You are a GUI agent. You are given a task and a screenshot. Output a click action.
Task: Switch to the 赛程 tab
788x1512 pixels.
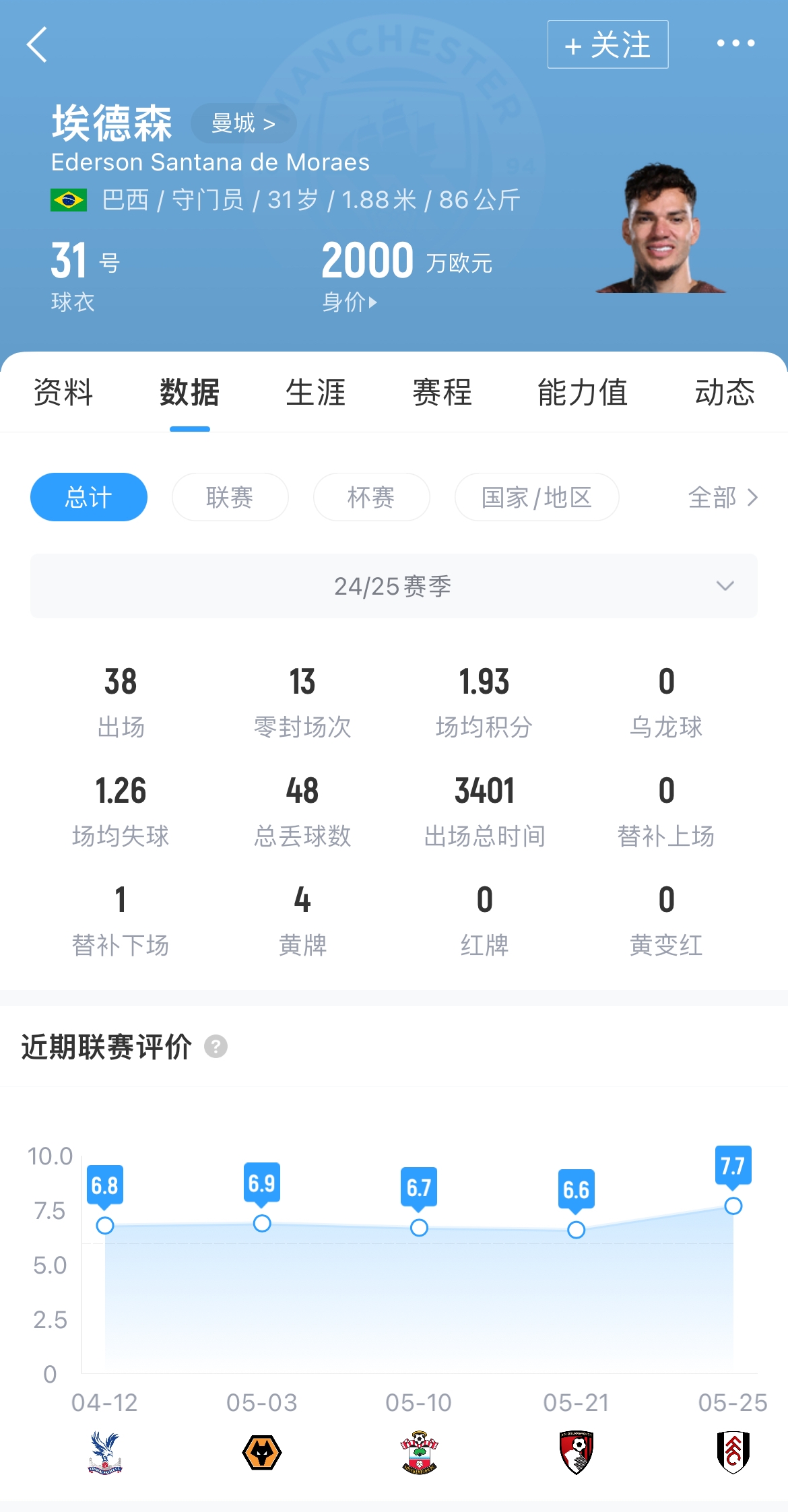tap(442, 392)
